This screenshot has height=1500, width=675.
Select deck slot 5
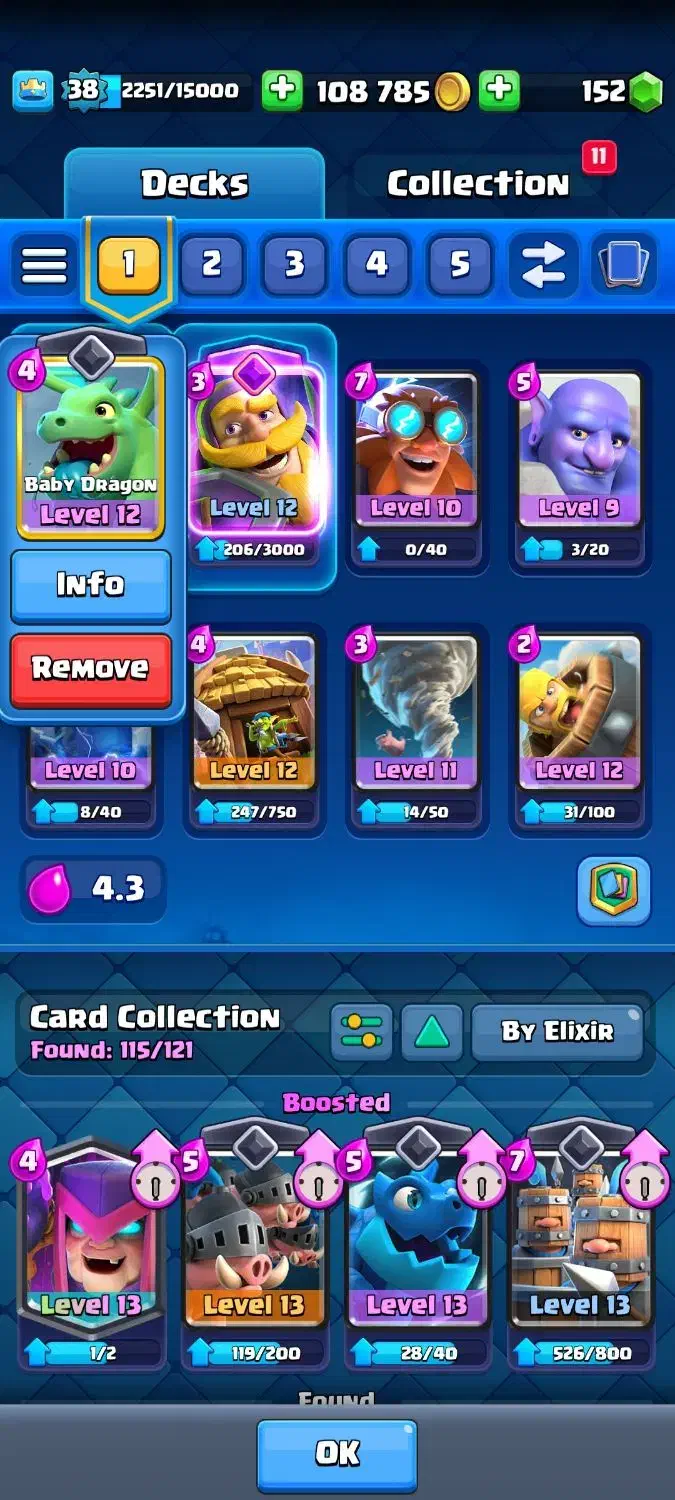tap(460, 265)
